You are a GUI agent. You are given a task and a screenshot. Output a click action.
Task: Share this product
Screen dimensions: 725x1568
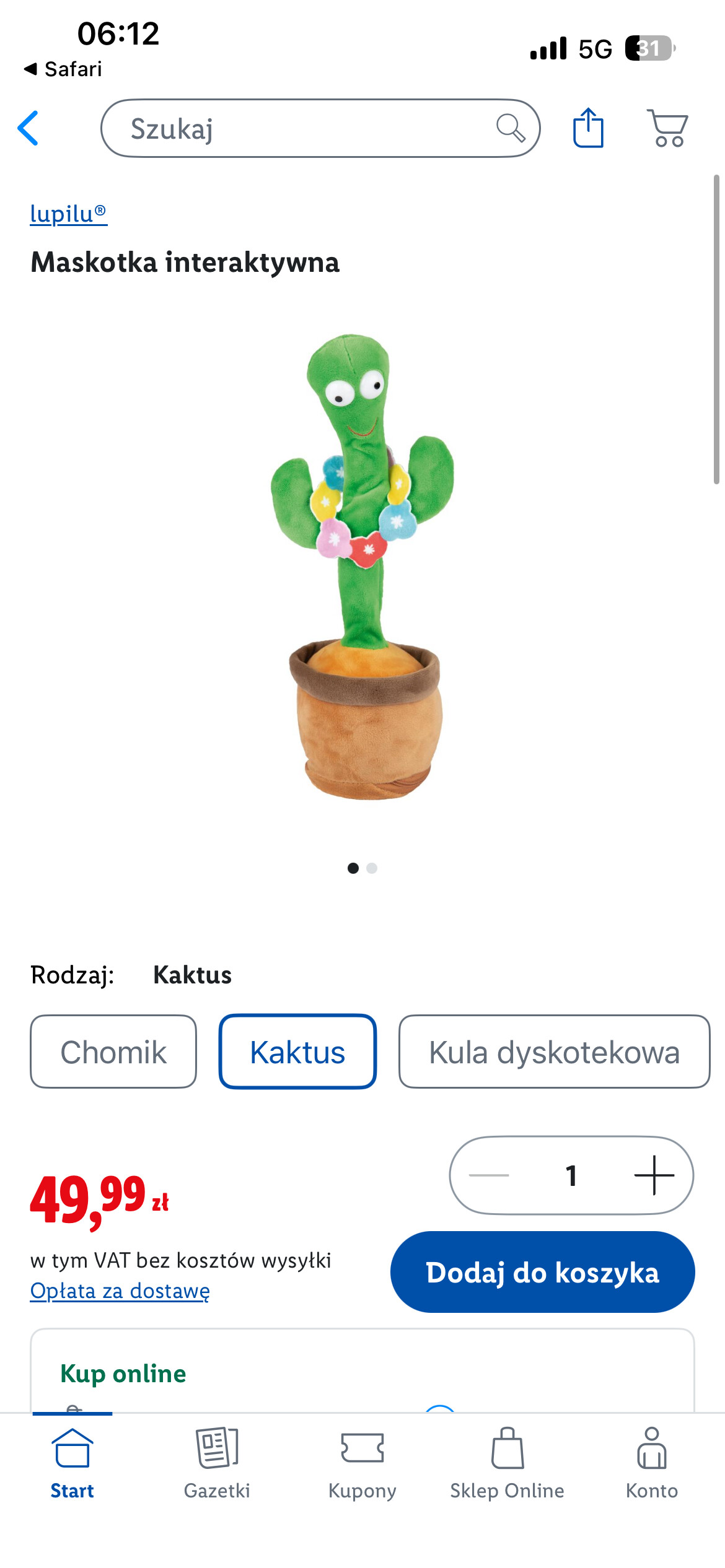(x=587, y=128)
